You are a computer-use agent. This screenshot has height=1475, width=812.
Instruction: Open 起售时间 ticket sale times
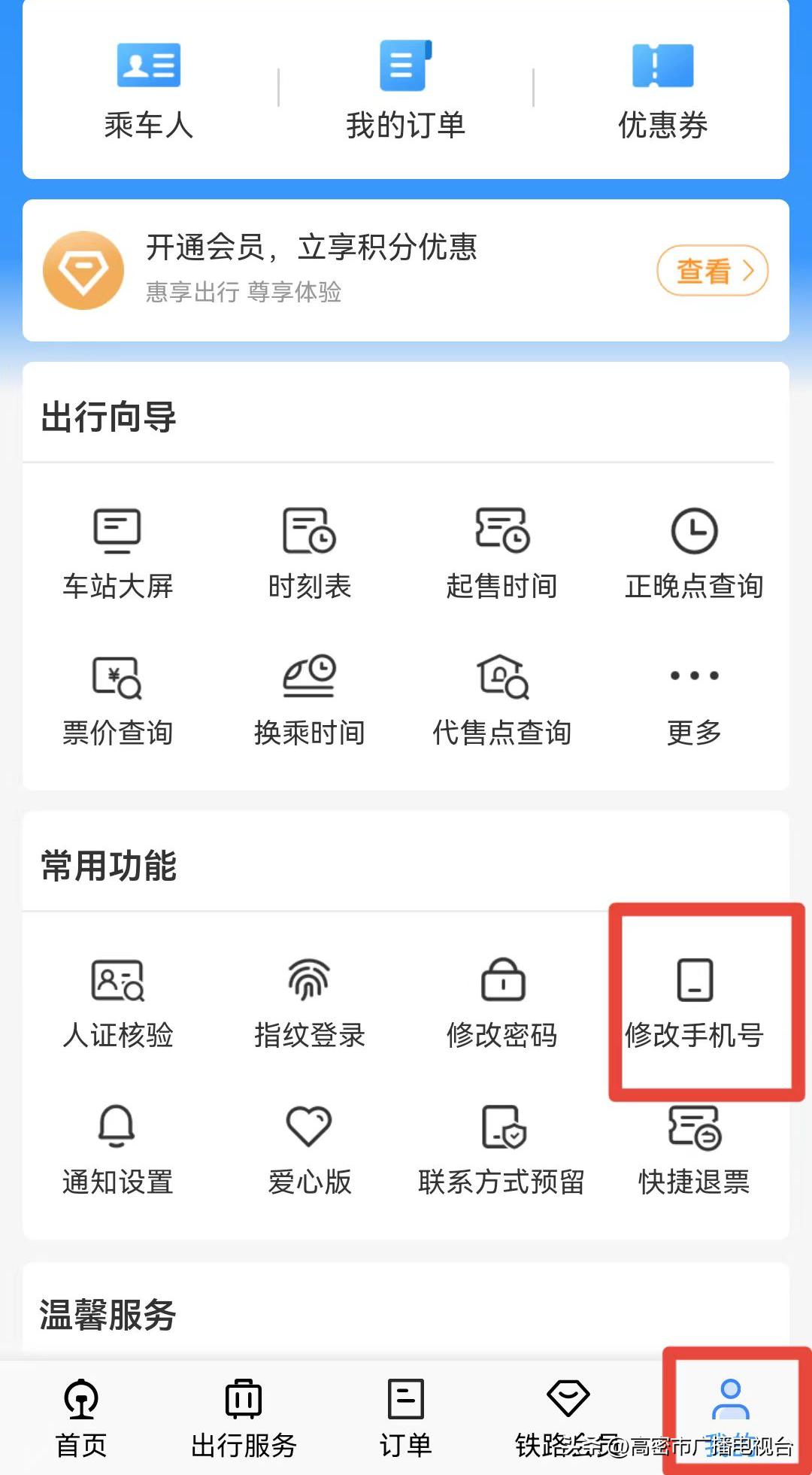click(x=502, y=549)
